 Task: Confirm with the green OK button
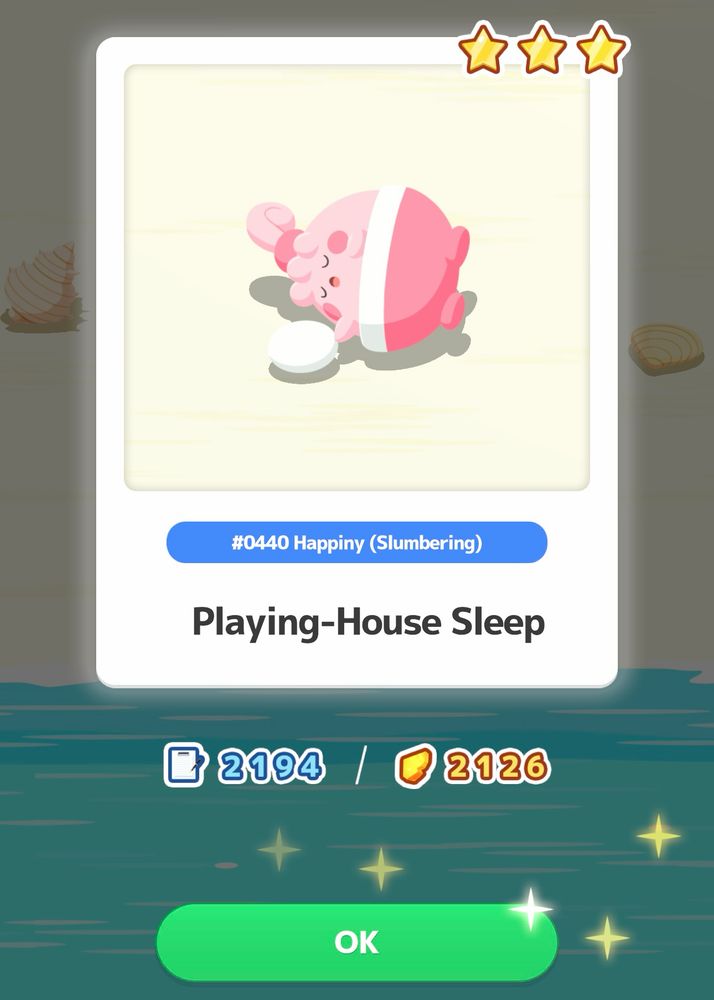(x=356, y=942)
